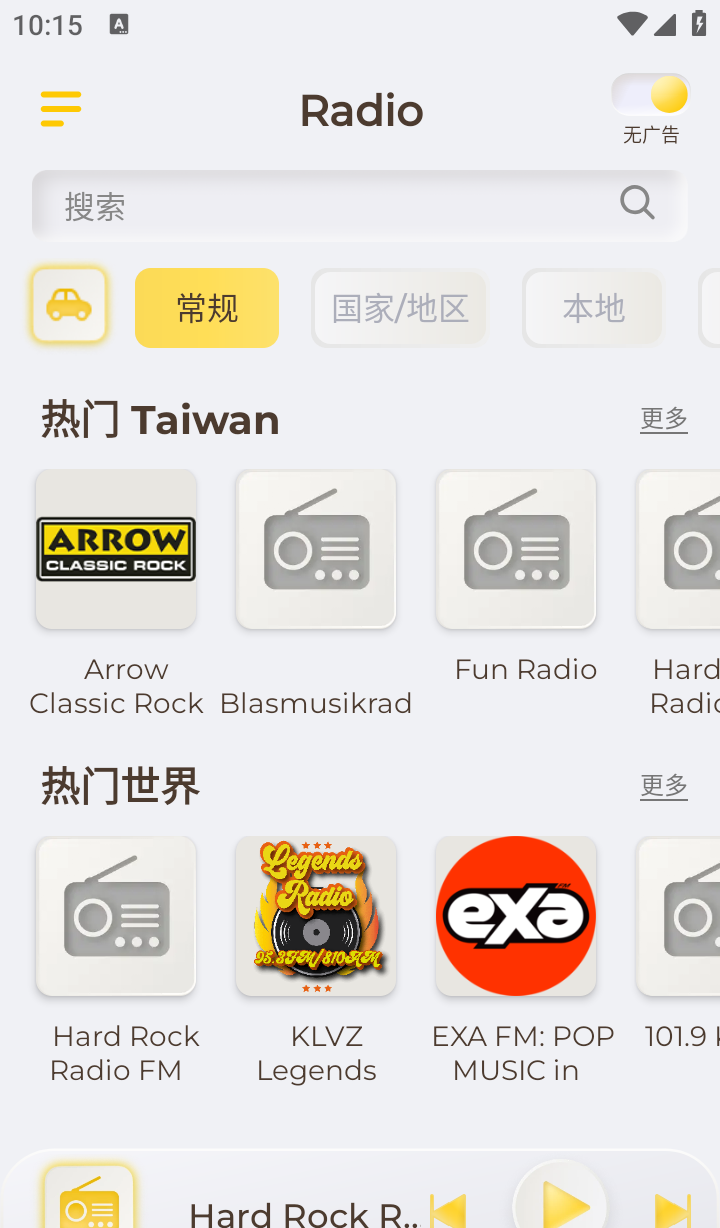Open the car mode icon button
Image resolution: width=720 pixels, height=1228 pixels.
coord(69,306)
